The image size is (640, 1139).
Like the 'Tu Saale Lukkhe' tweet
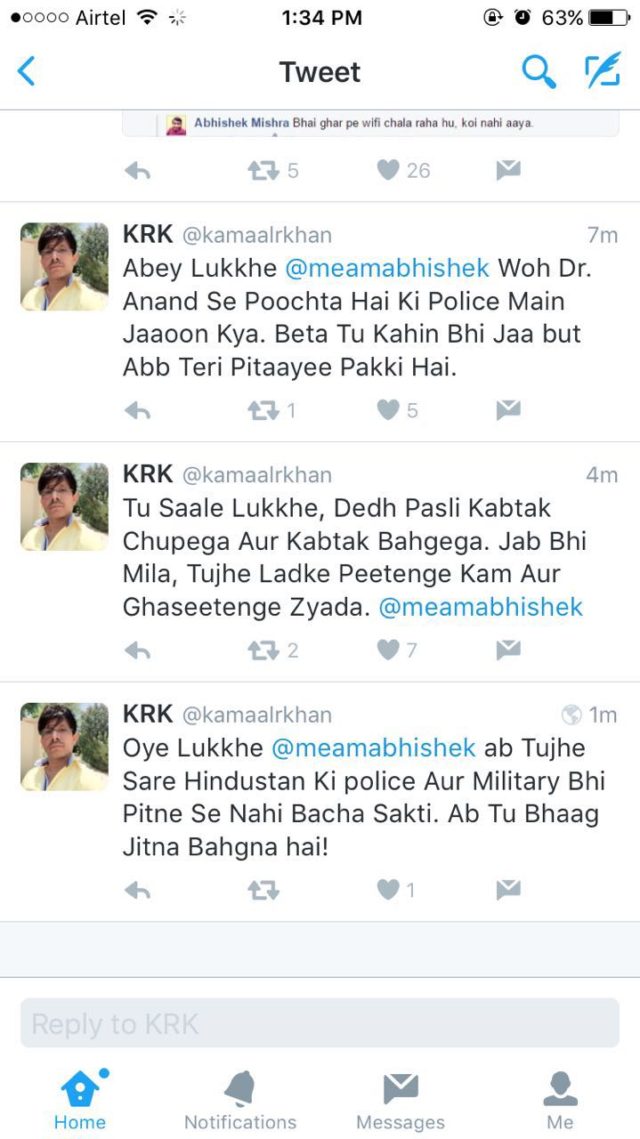[388, 650]
